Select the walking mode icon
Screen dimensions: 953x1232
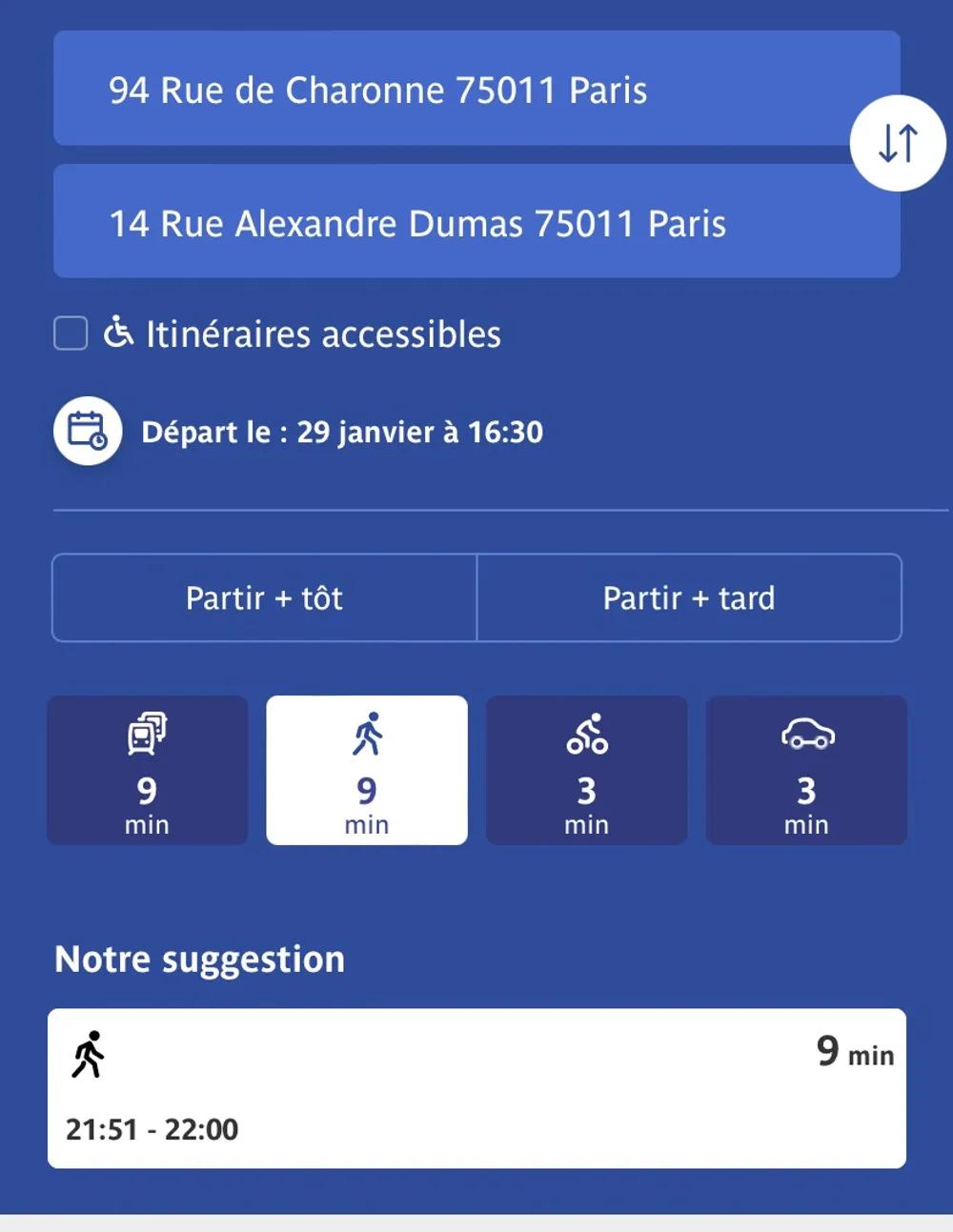pos(366,734)
